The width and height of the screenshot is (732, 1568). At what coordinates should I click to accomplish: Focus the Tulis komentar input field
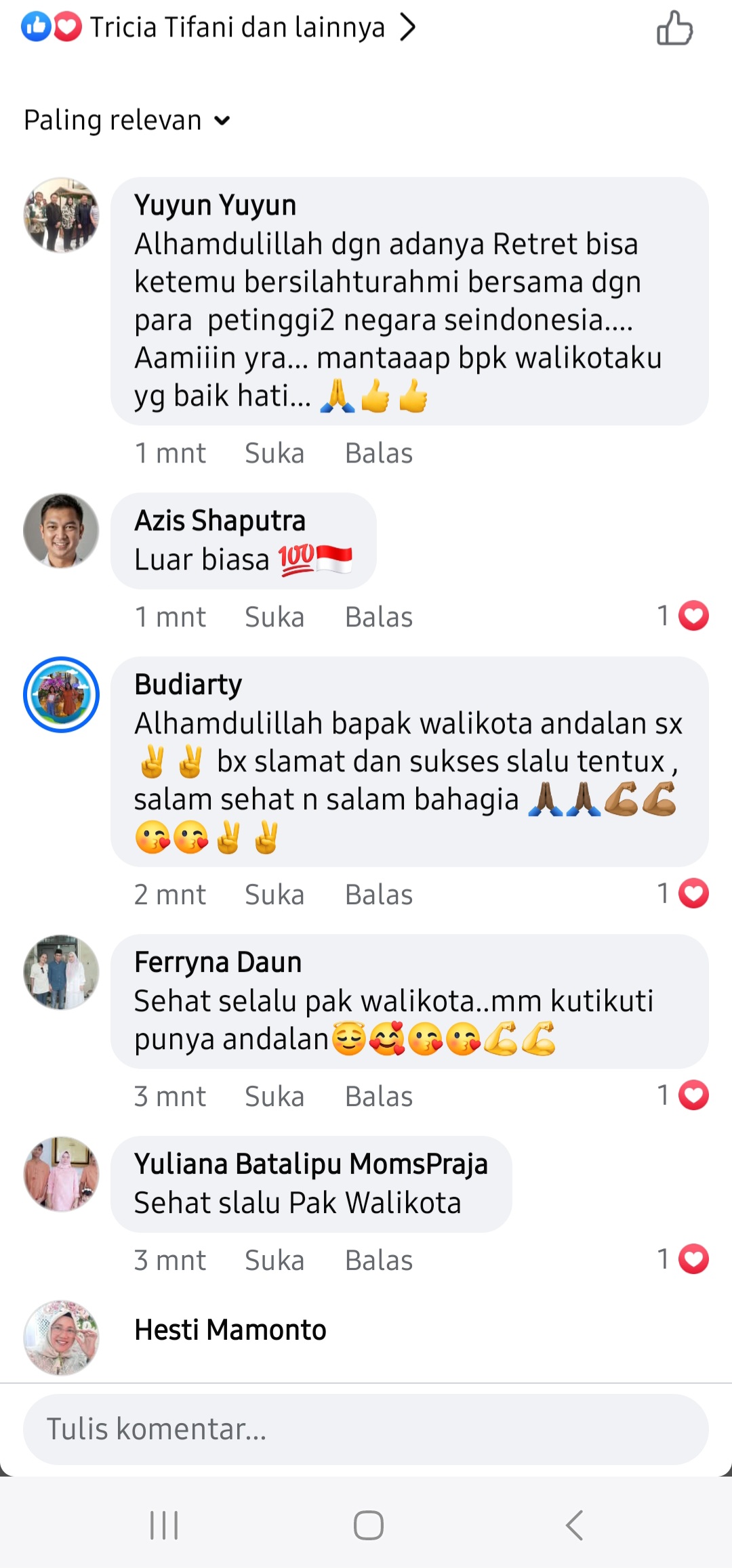coord(366,1429)
